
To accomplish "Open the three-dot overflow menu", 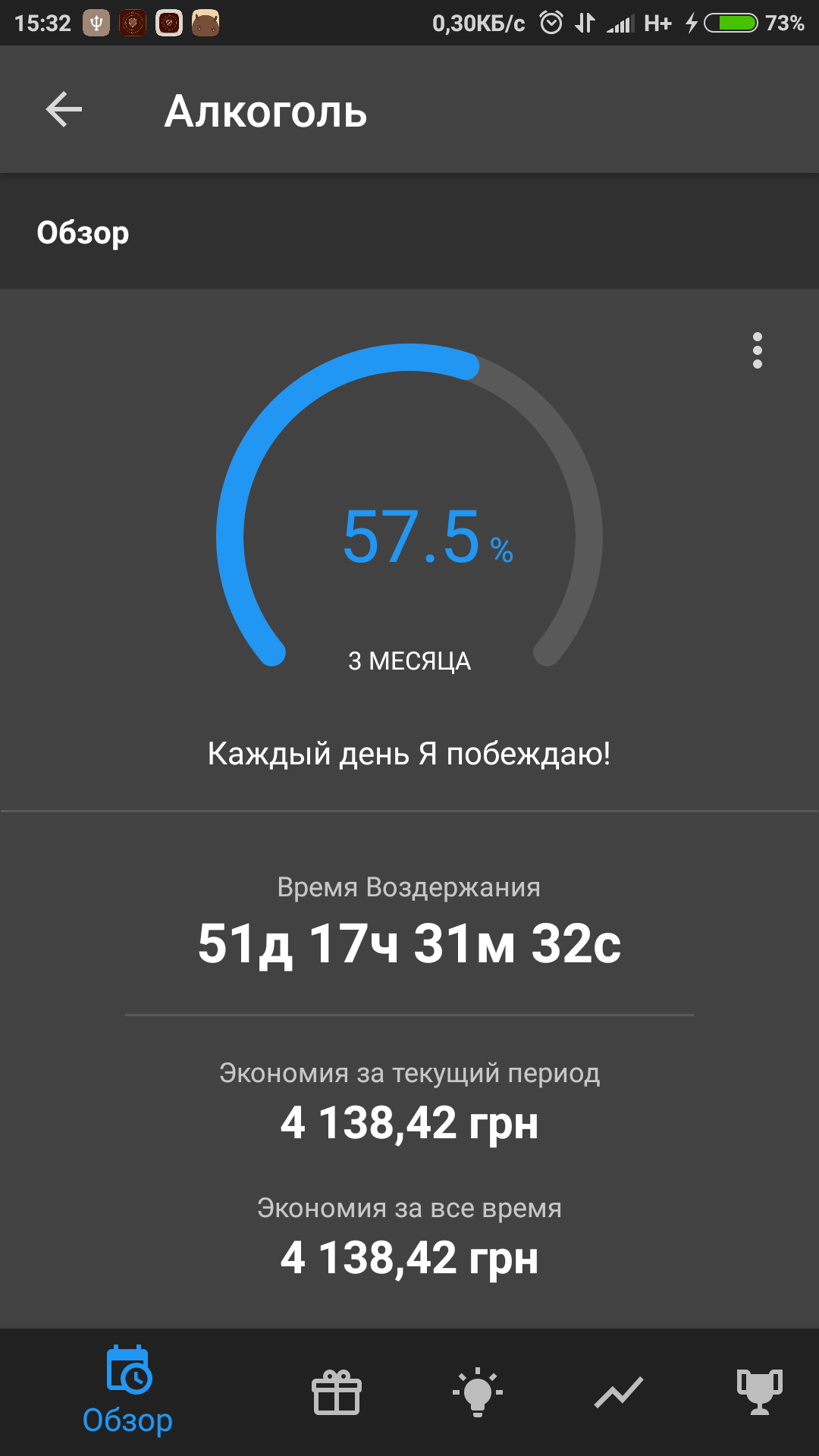I will pos(757,350).
